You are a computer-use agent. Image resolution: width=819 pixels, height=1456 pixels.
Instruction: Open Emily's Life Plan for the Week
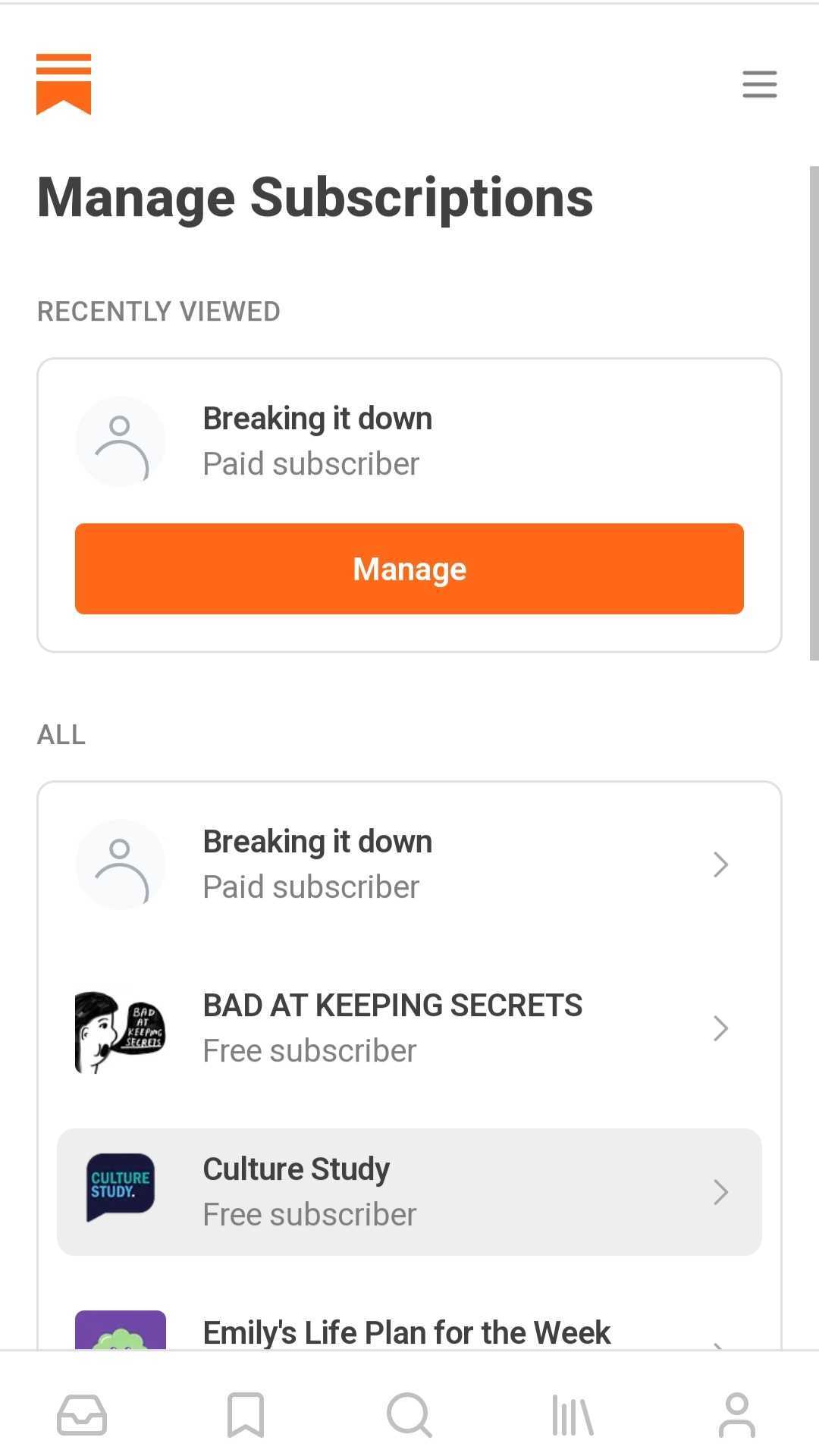pos(409,1331)
